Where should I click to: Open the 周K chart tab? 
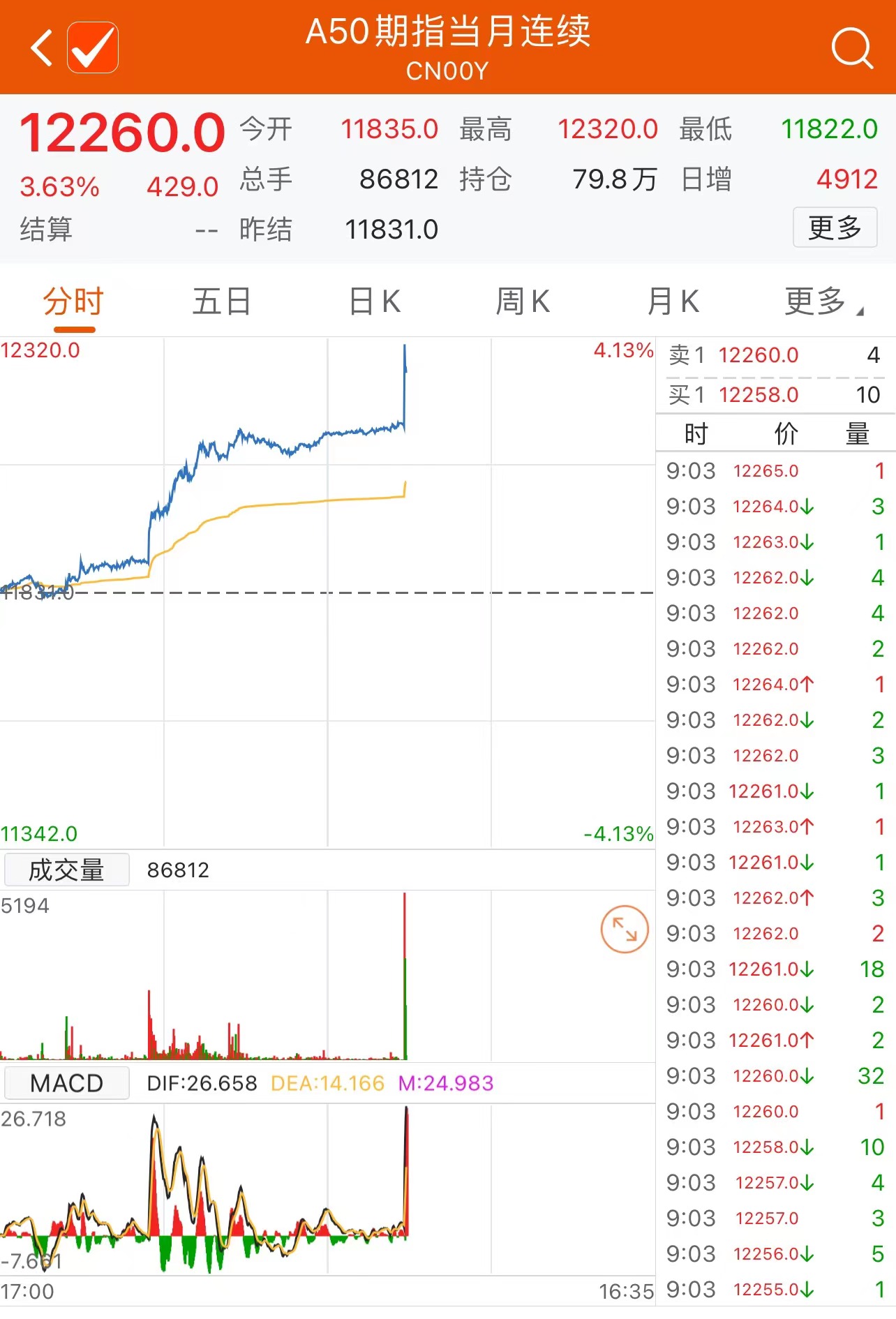pyautogui.click(x=523, y=302)
